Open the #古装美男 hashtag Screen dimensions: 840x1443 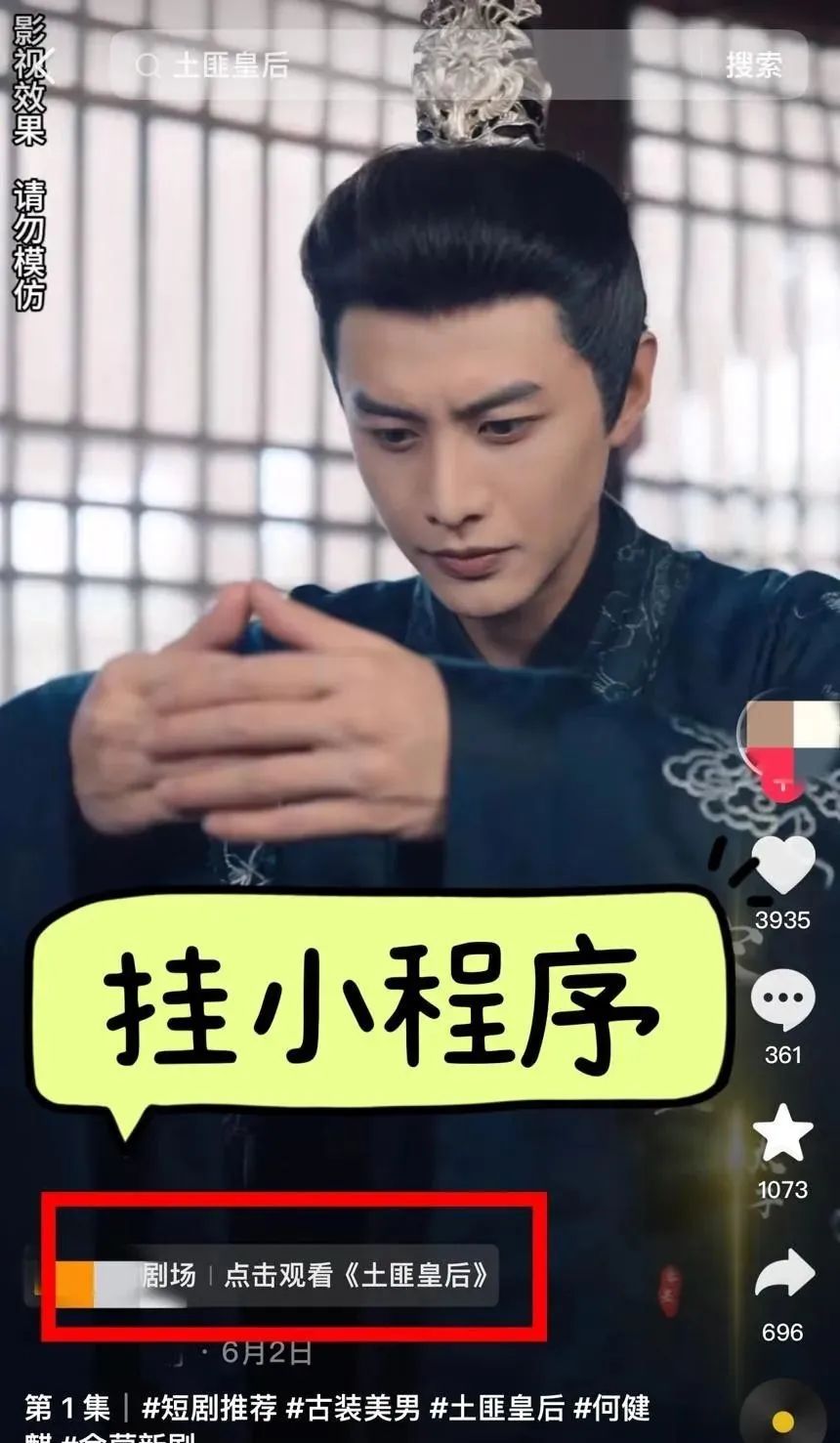tap(353, 1407)
